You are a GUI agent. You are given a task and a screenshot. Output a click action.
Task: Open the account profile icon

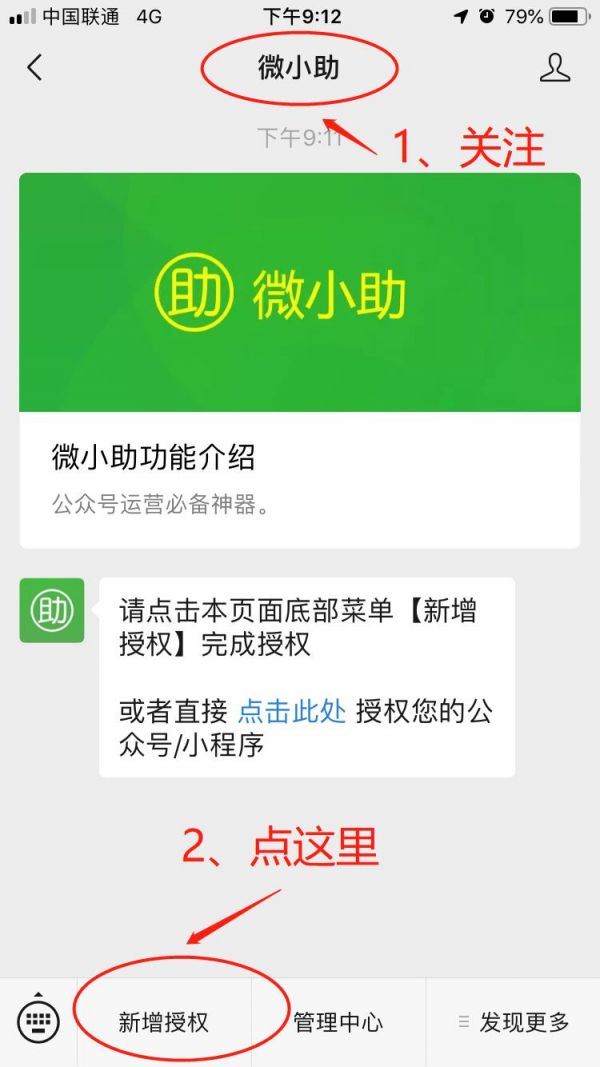554,67
